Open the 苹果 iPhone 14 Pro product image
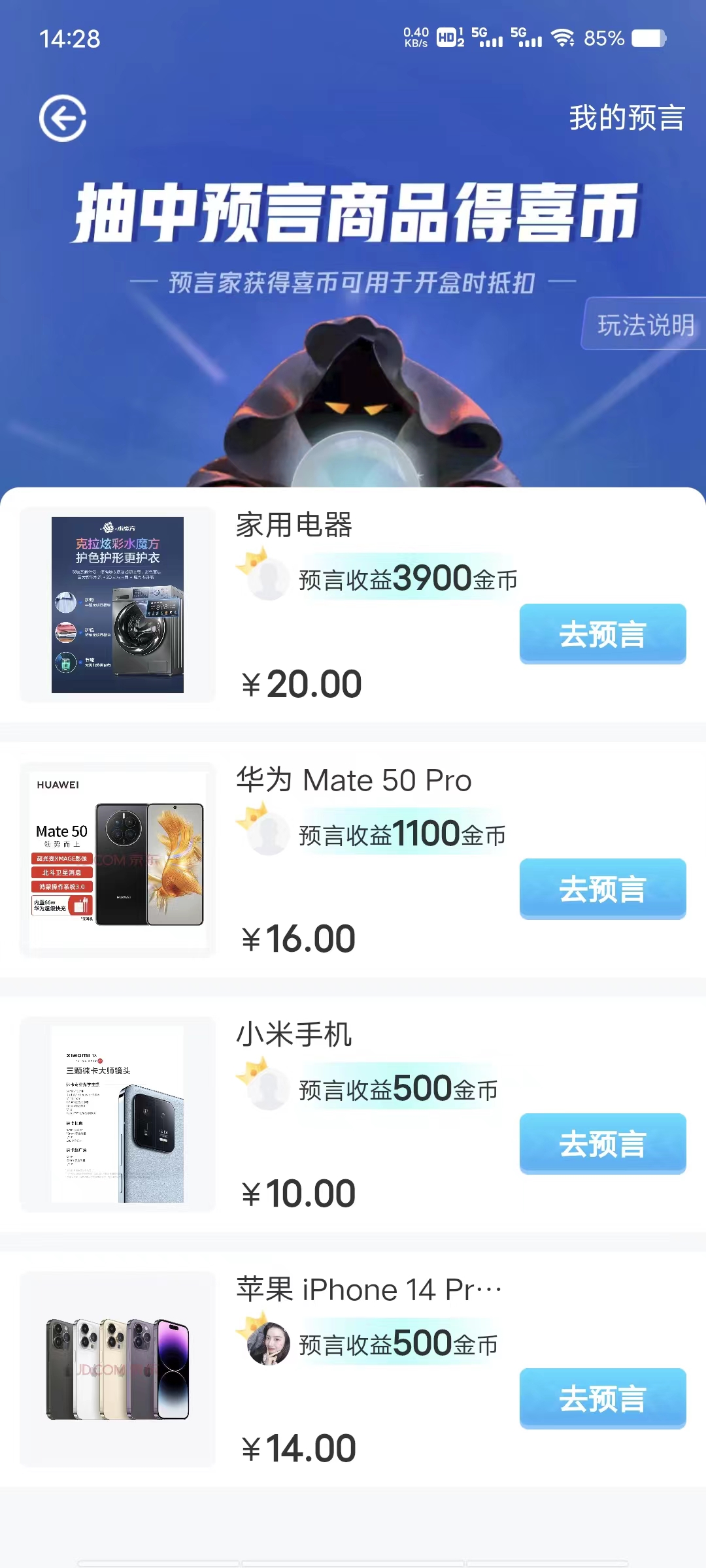This screenshot has width=706, height=1568. click(x=118, y=1369)
